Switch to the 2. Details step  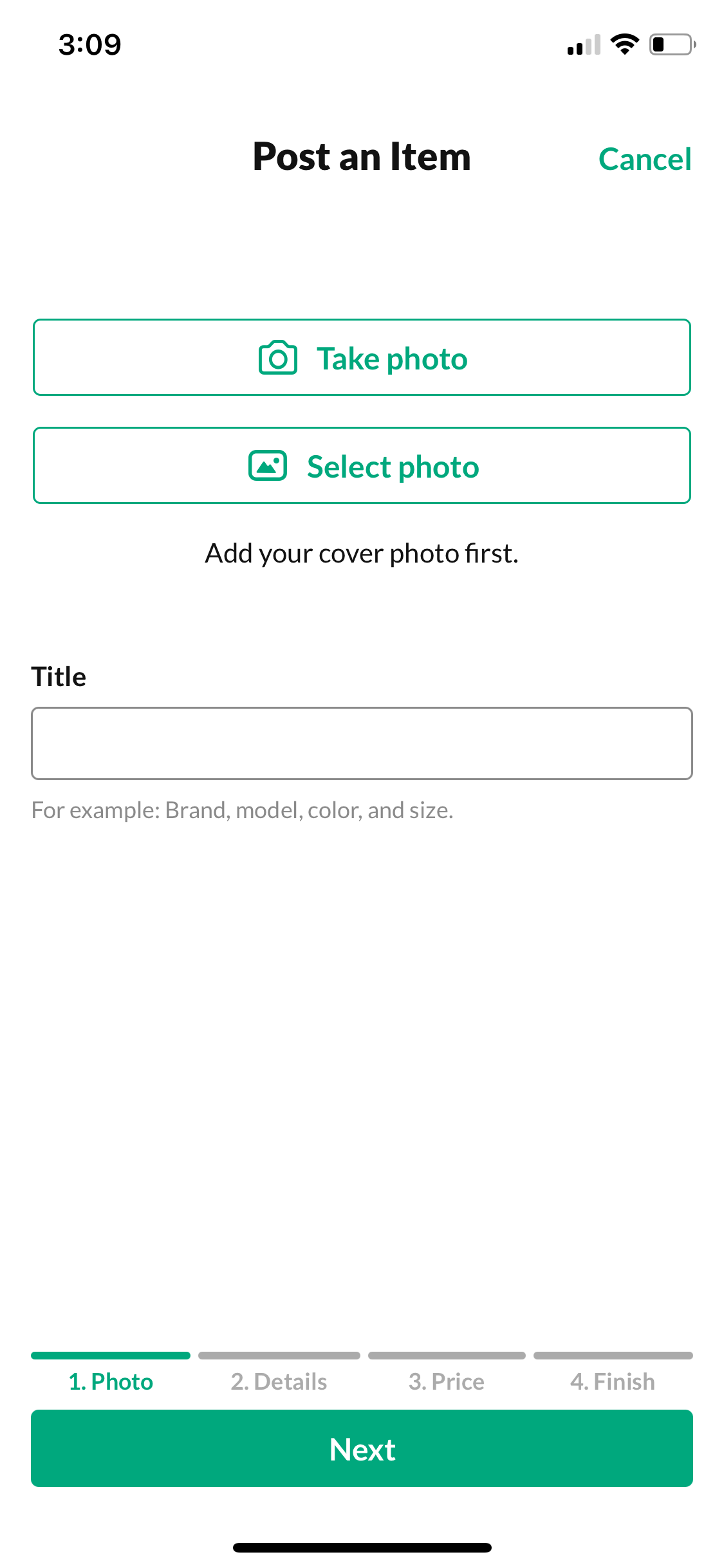click(x=279, y=1380)
